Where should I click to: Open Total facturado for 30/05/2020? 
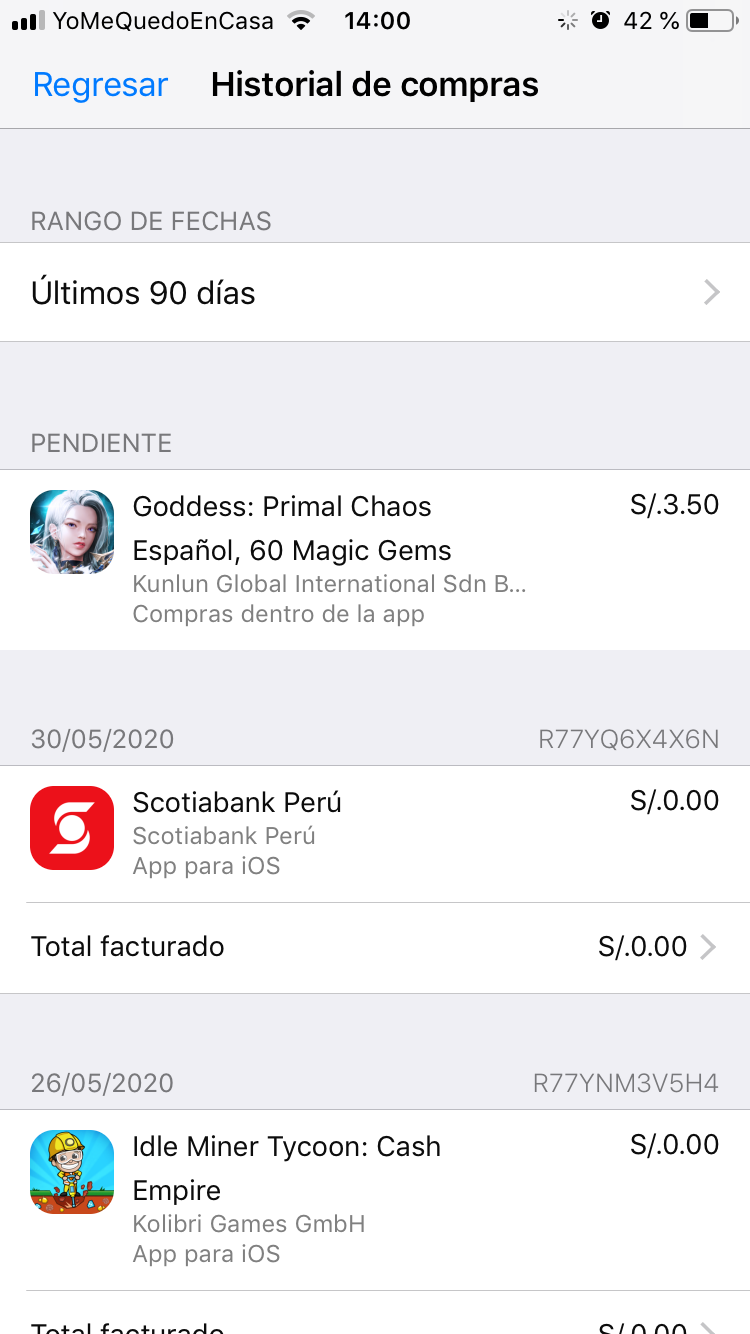(x=375, y=947)
